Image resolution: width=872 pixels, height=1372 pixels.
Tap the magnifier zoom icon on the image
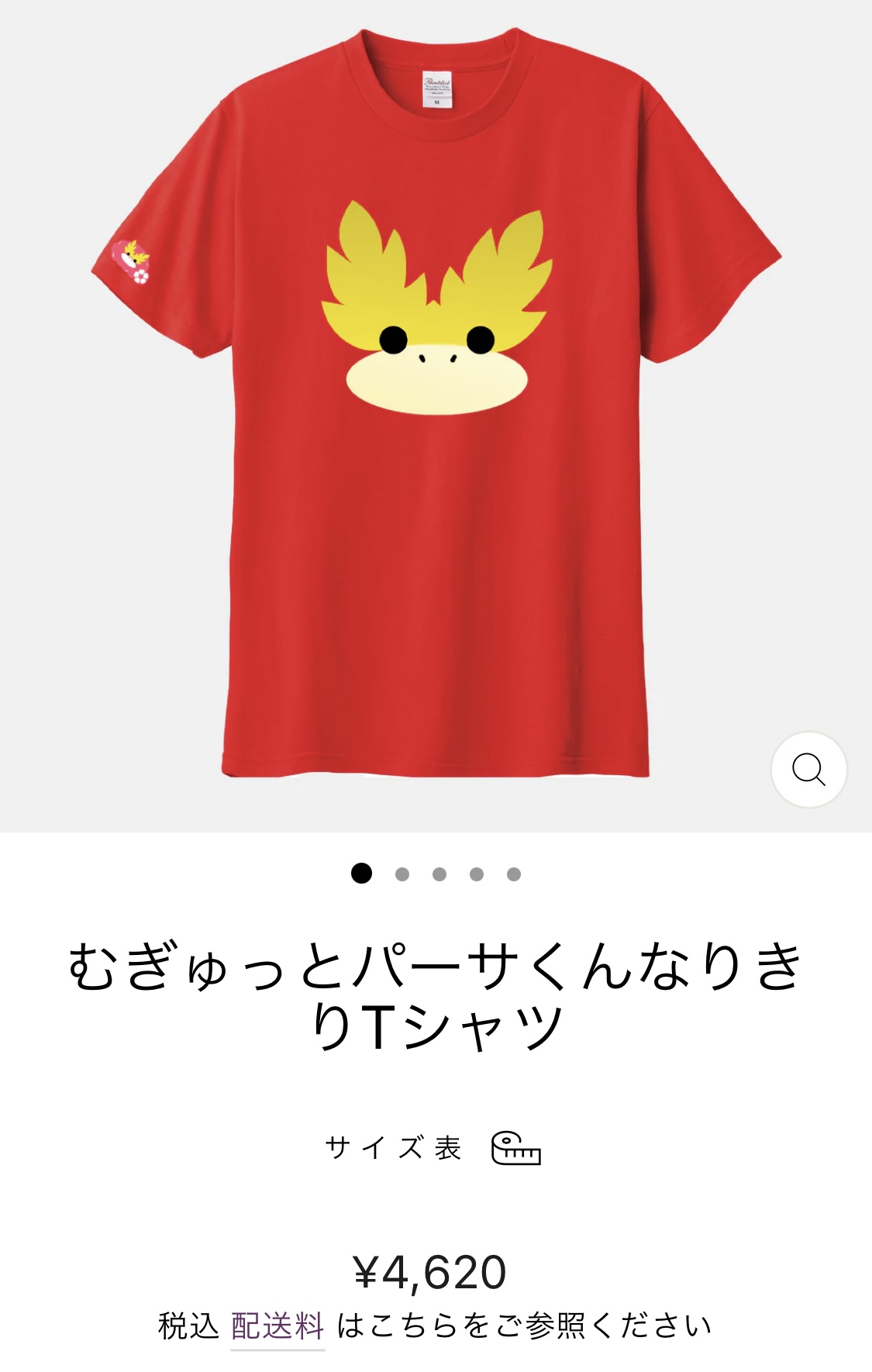(808, 770)
